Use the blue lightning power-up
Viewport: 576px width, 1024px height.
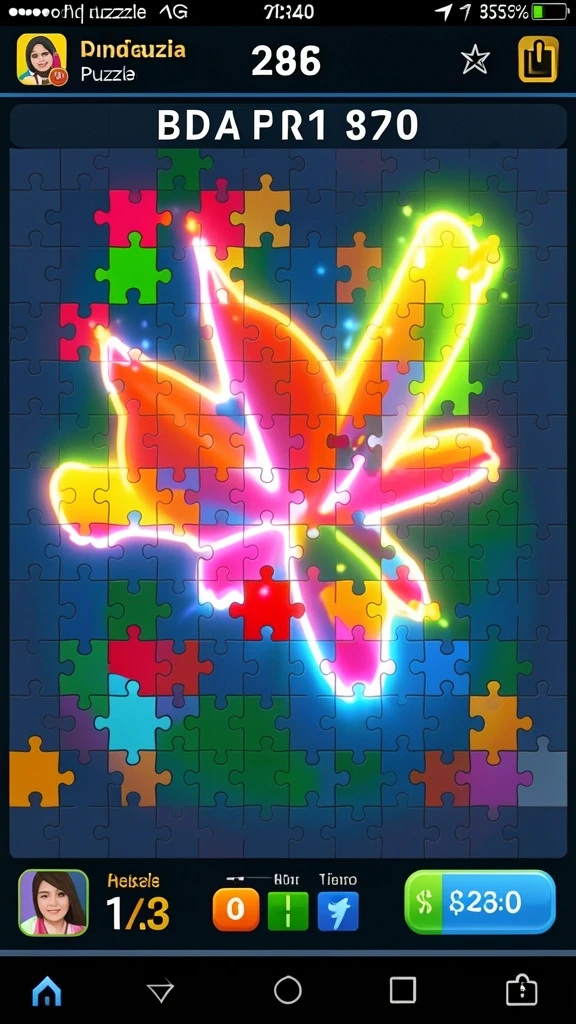338,910
